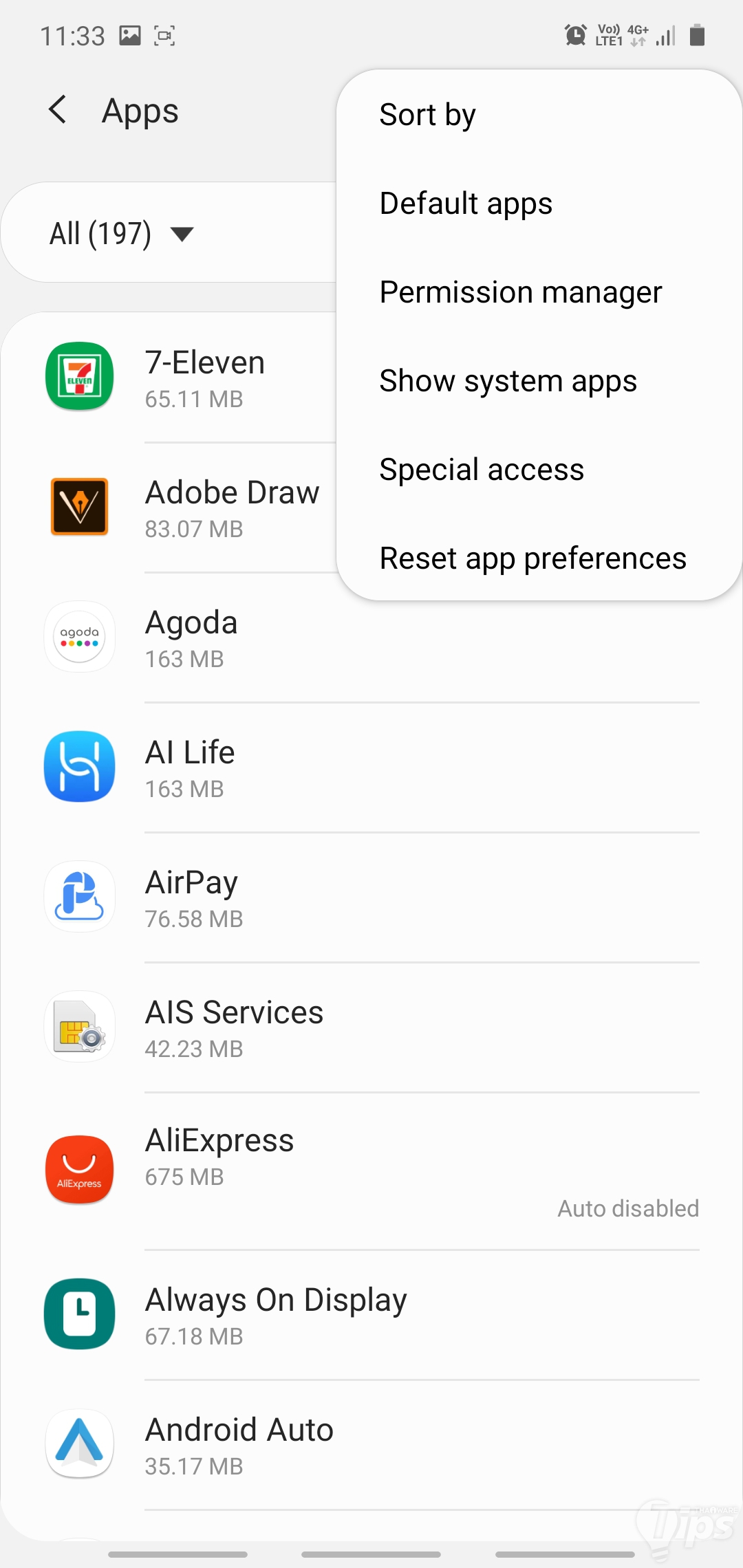The image size is (743, 1568).
Task: Open AIS Services app info
Action: pyautogui.click(x=371, y=1028)
